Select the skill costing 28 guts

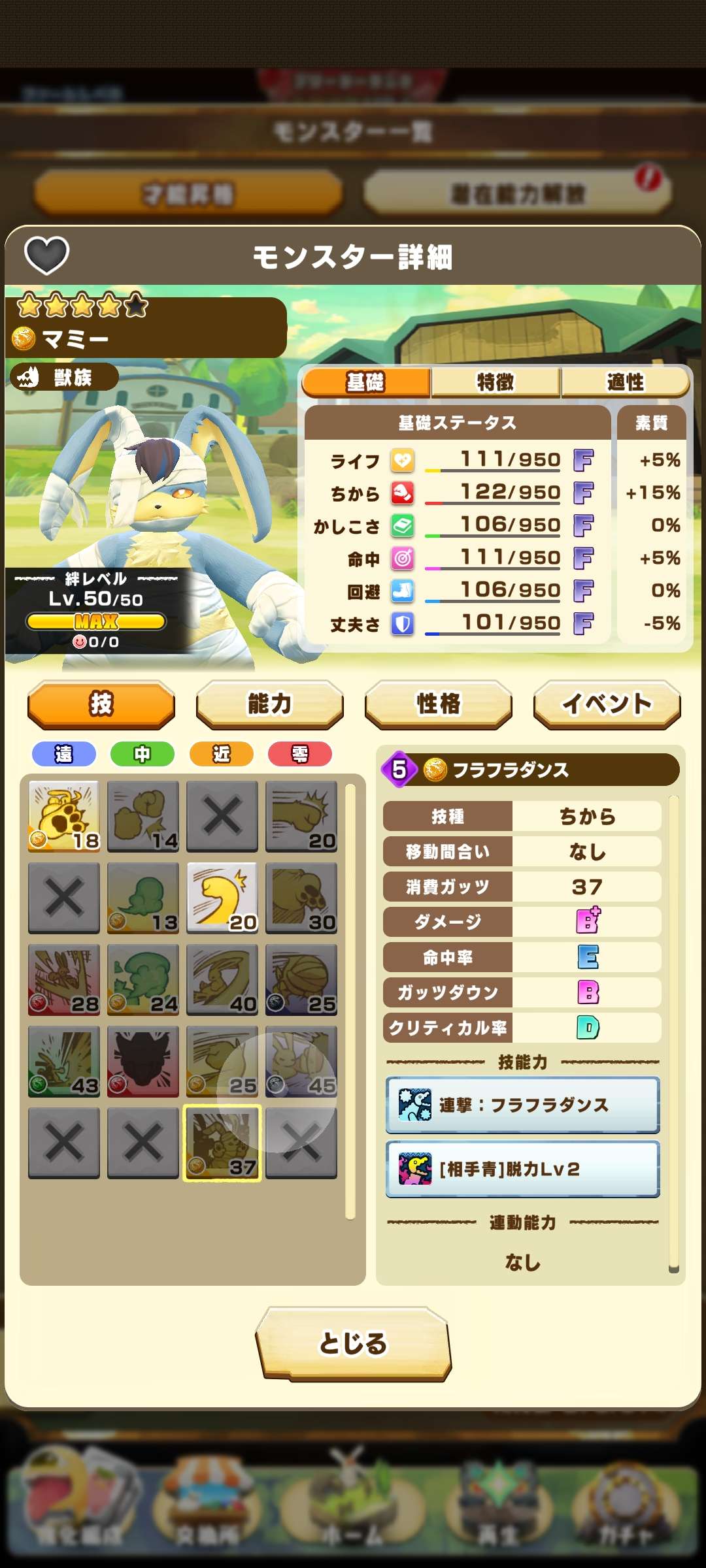tap(64, 979)
